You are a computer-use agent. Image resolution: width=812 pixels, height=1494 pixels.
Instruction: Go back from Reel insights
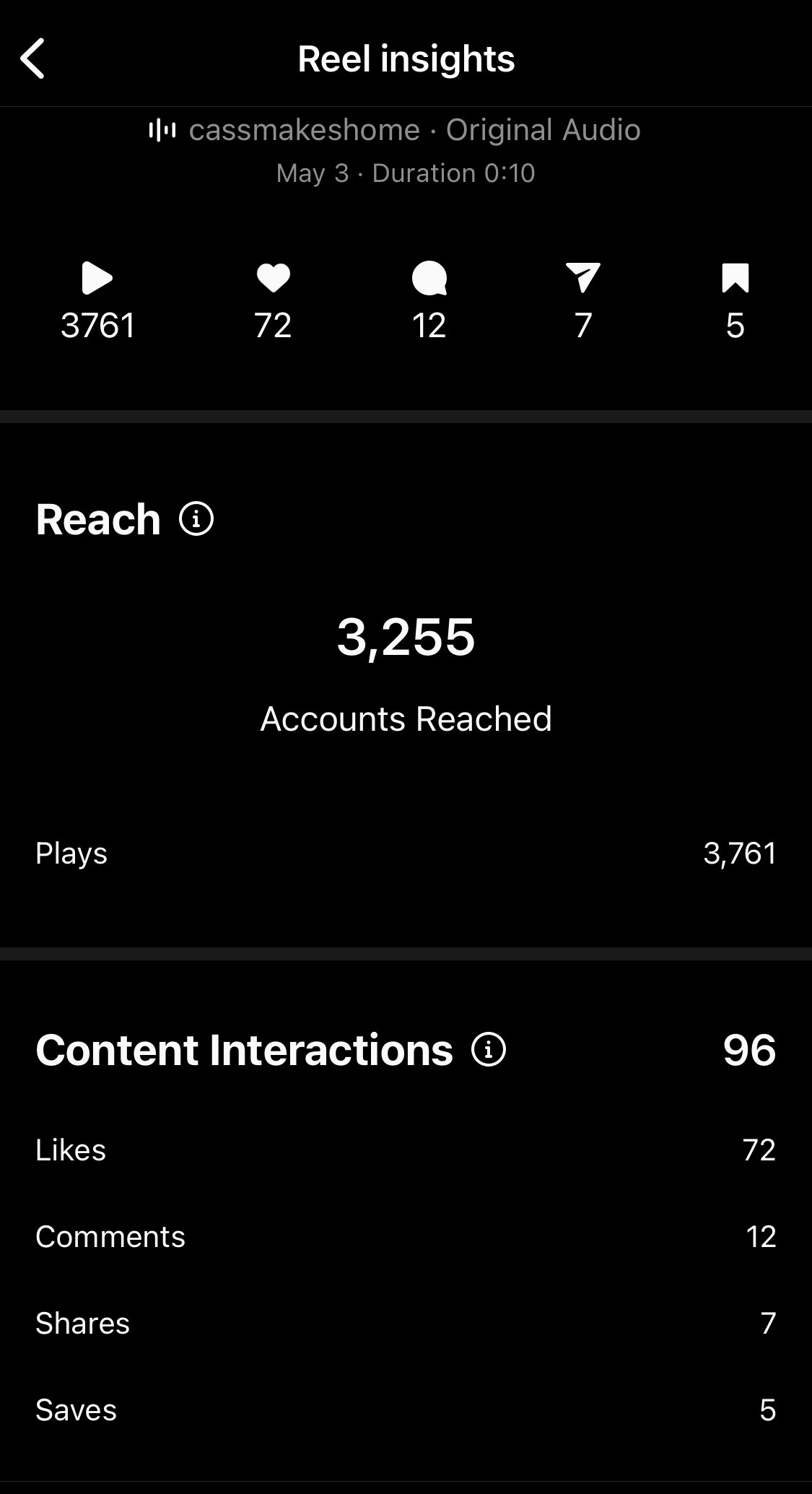pos(32,58)
